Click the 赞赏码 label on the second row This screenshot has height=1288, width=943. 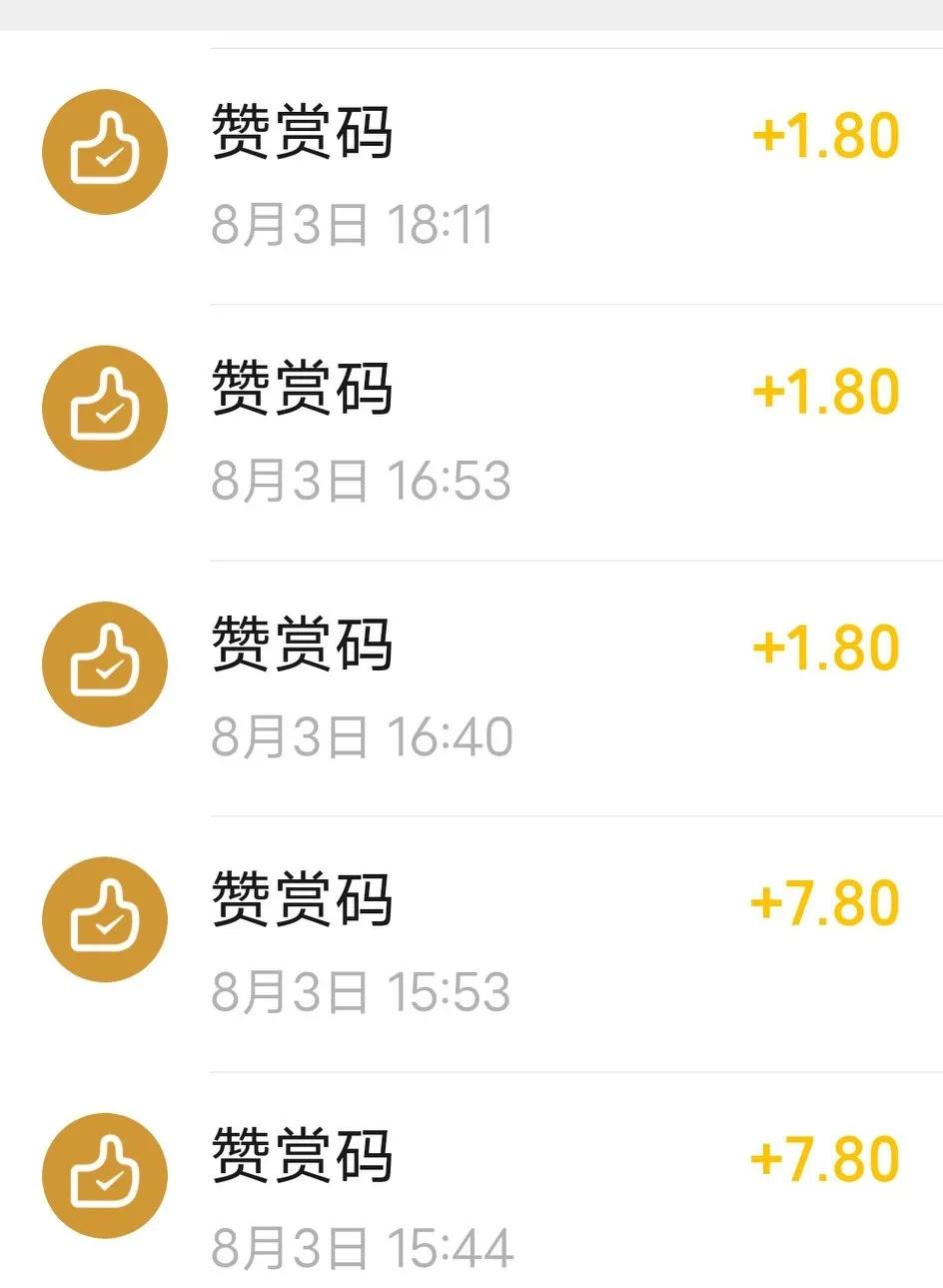pos(302,390)
